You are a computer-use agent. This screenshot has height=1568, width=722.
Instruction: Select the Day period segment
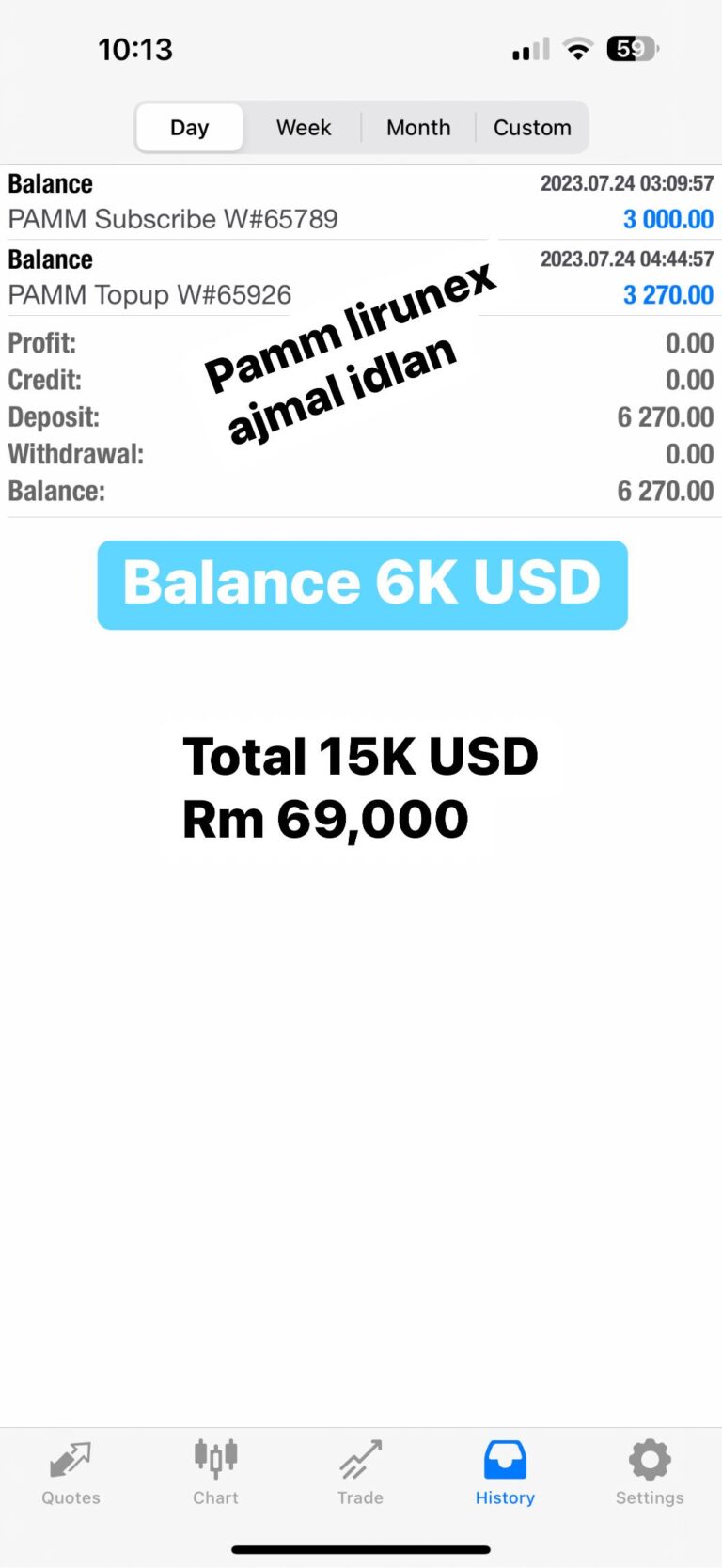tap(189, 128)
